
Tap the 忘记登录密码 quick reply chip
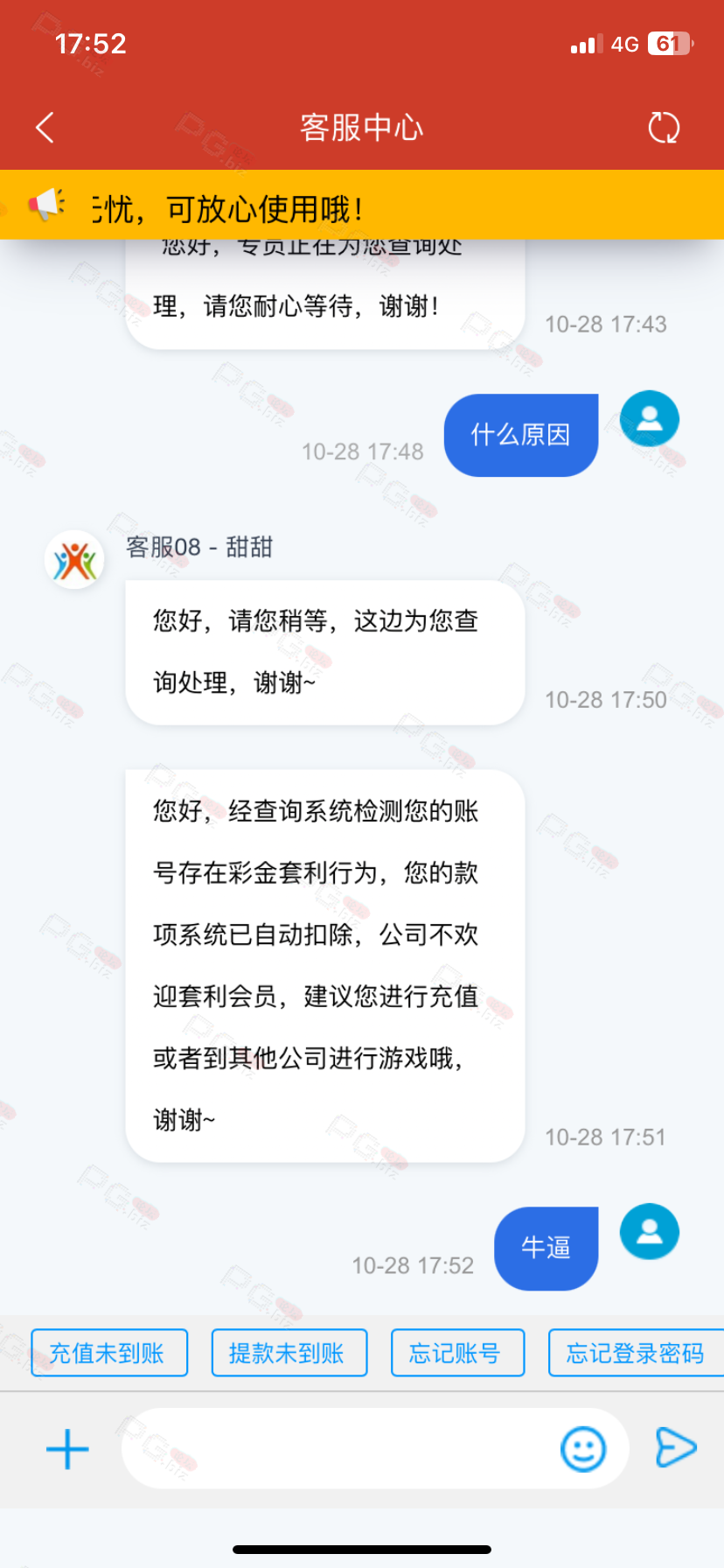tap(635, 1353)
